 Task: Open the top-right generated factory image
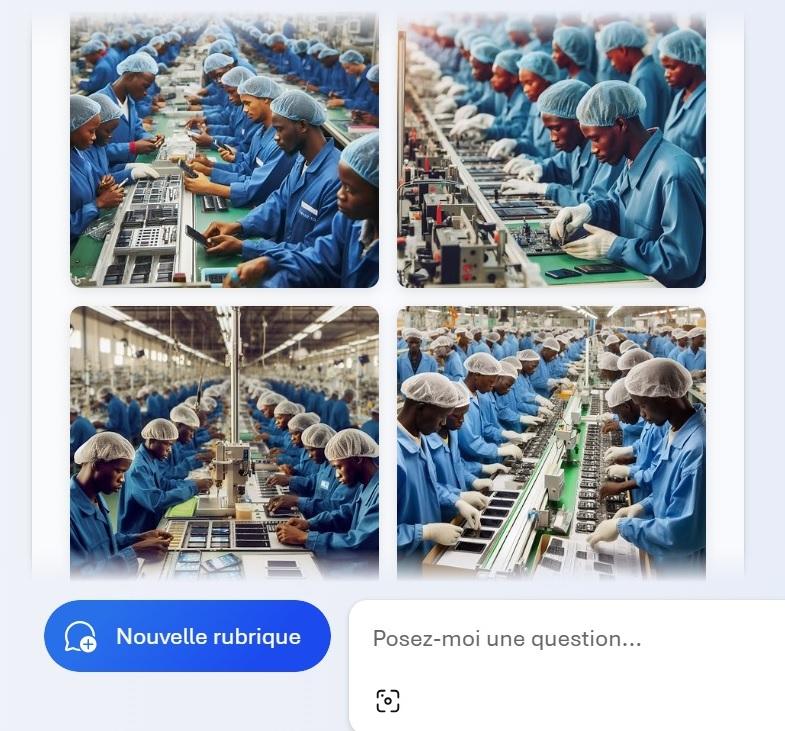(x=551, y=150)
